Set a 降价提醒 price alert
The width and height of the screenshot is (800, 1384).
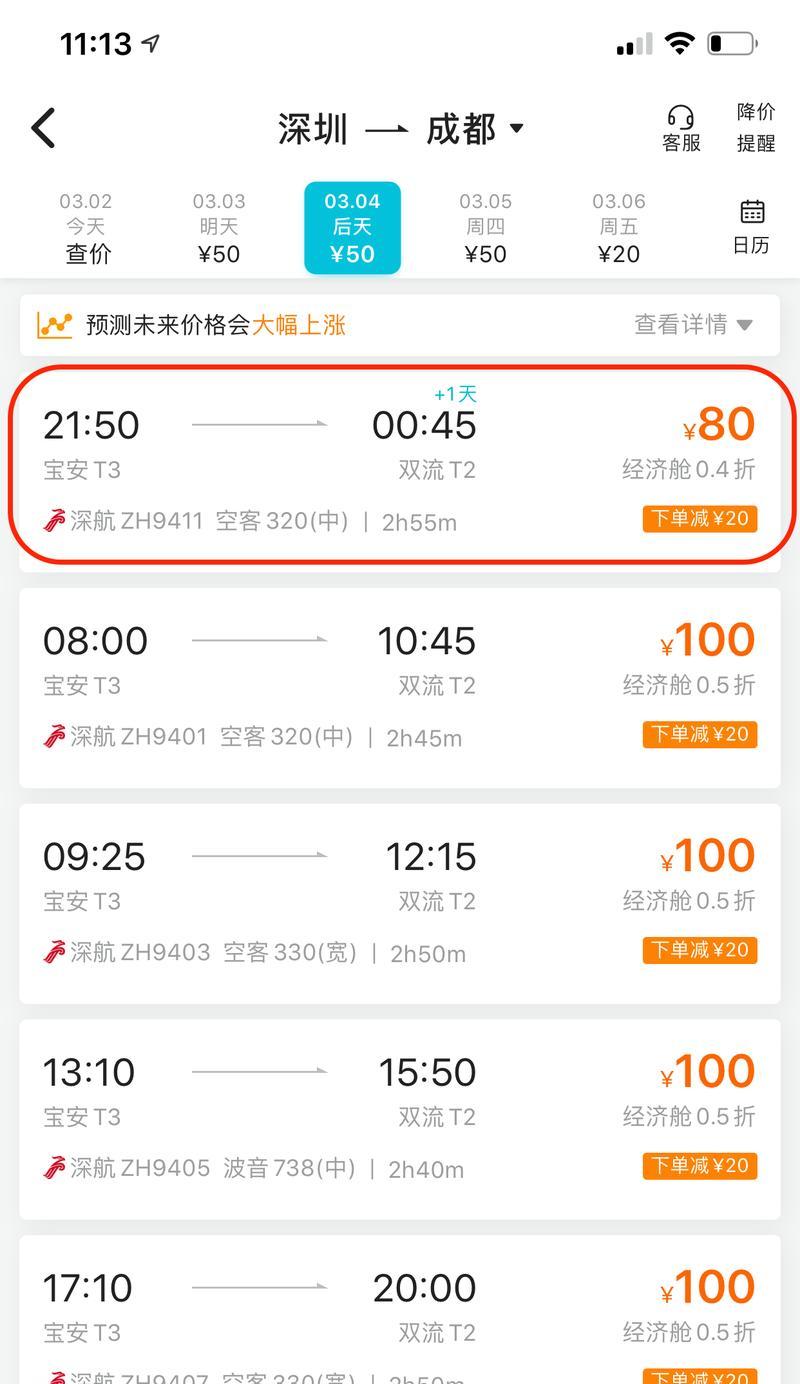pos(756,128)
